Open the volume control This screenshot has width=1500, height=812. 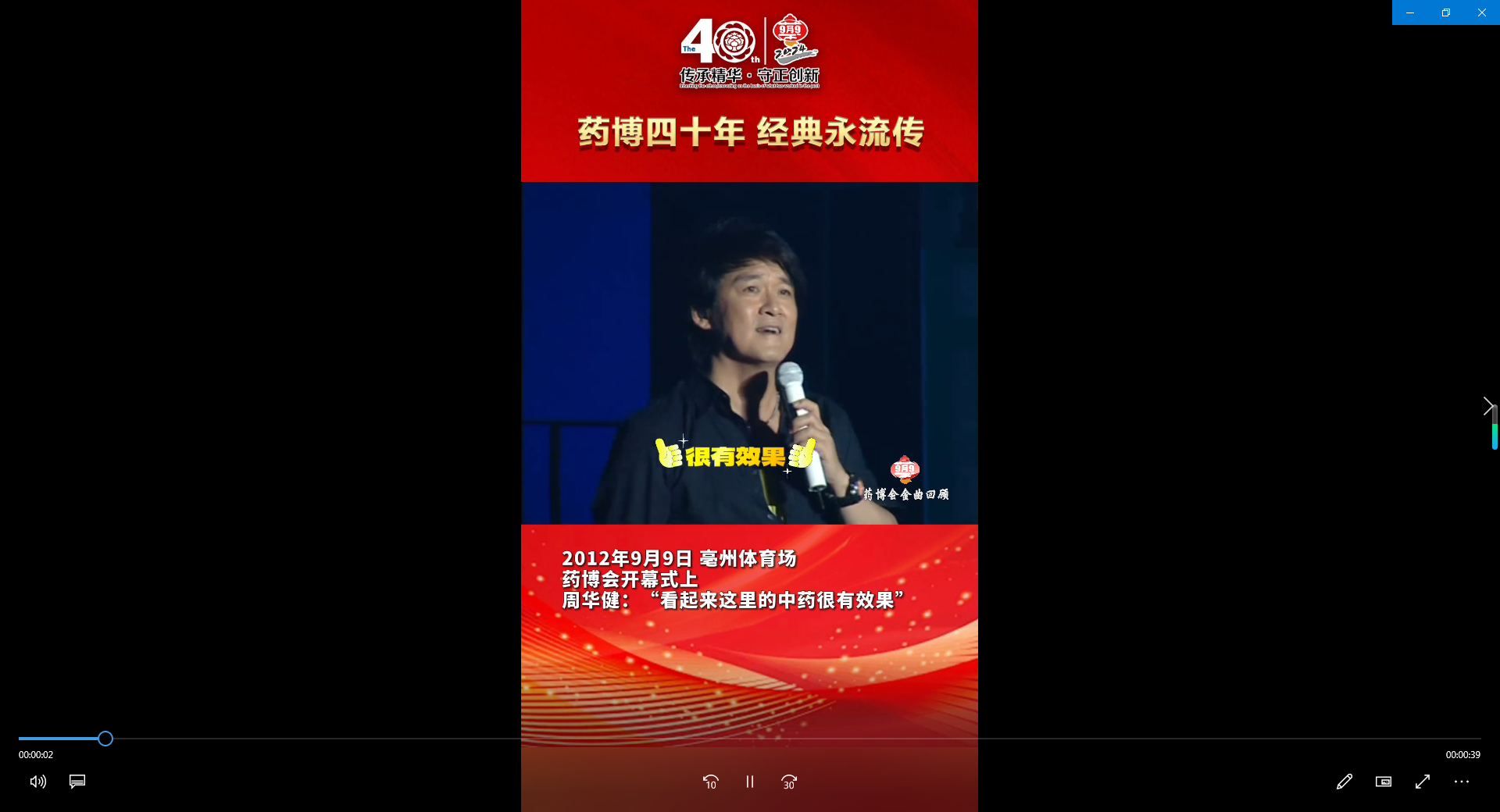tap(37, 782)
